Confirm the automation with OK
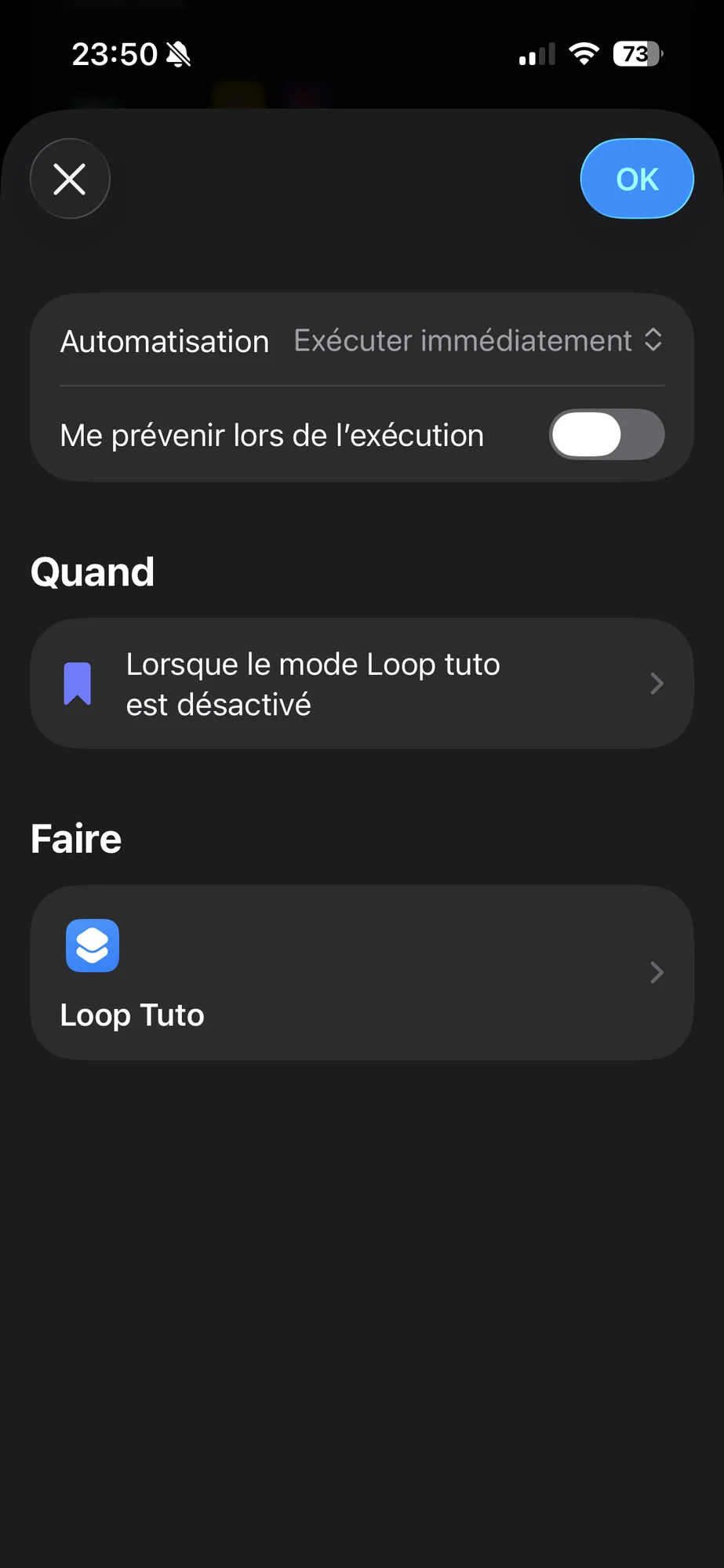Viewport: 724px width, 1568px height. (x=636, y=179)
